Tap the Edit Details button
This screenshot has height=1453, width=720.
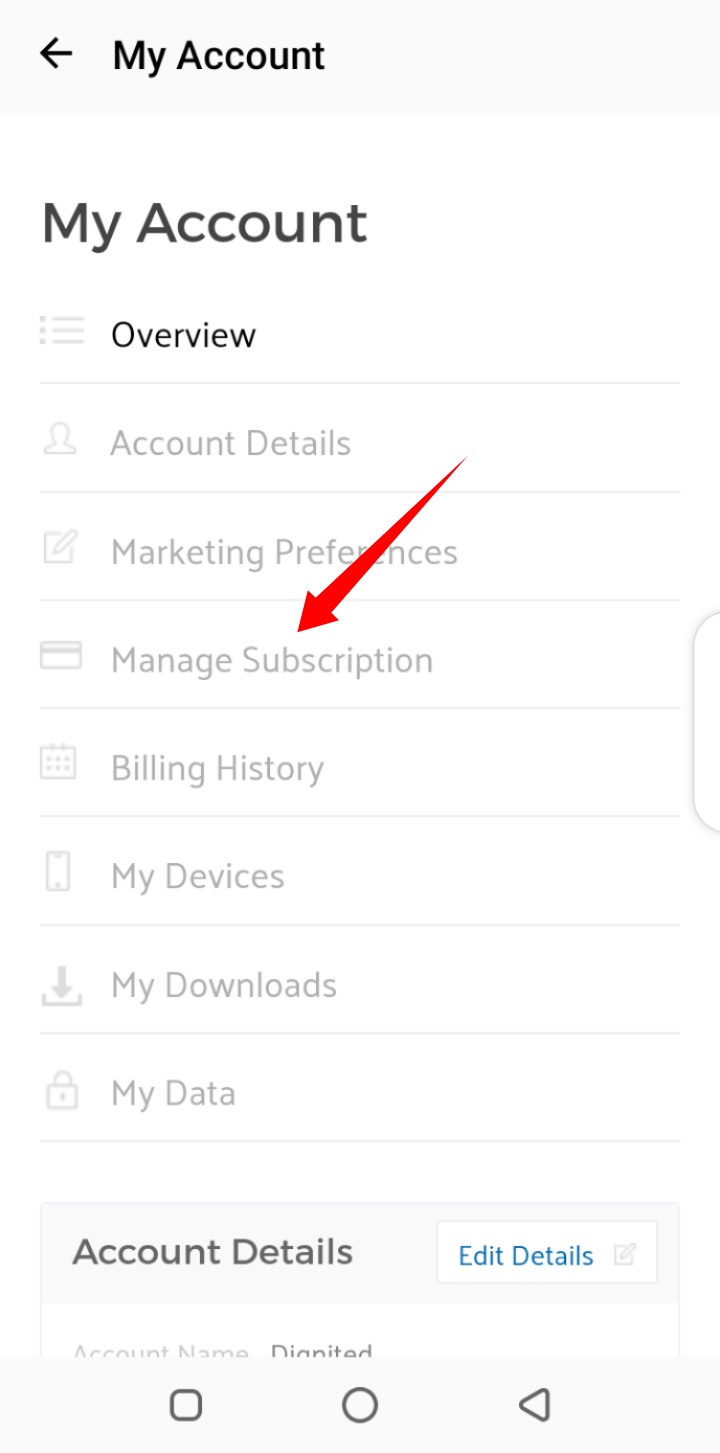click(547, 1254)
